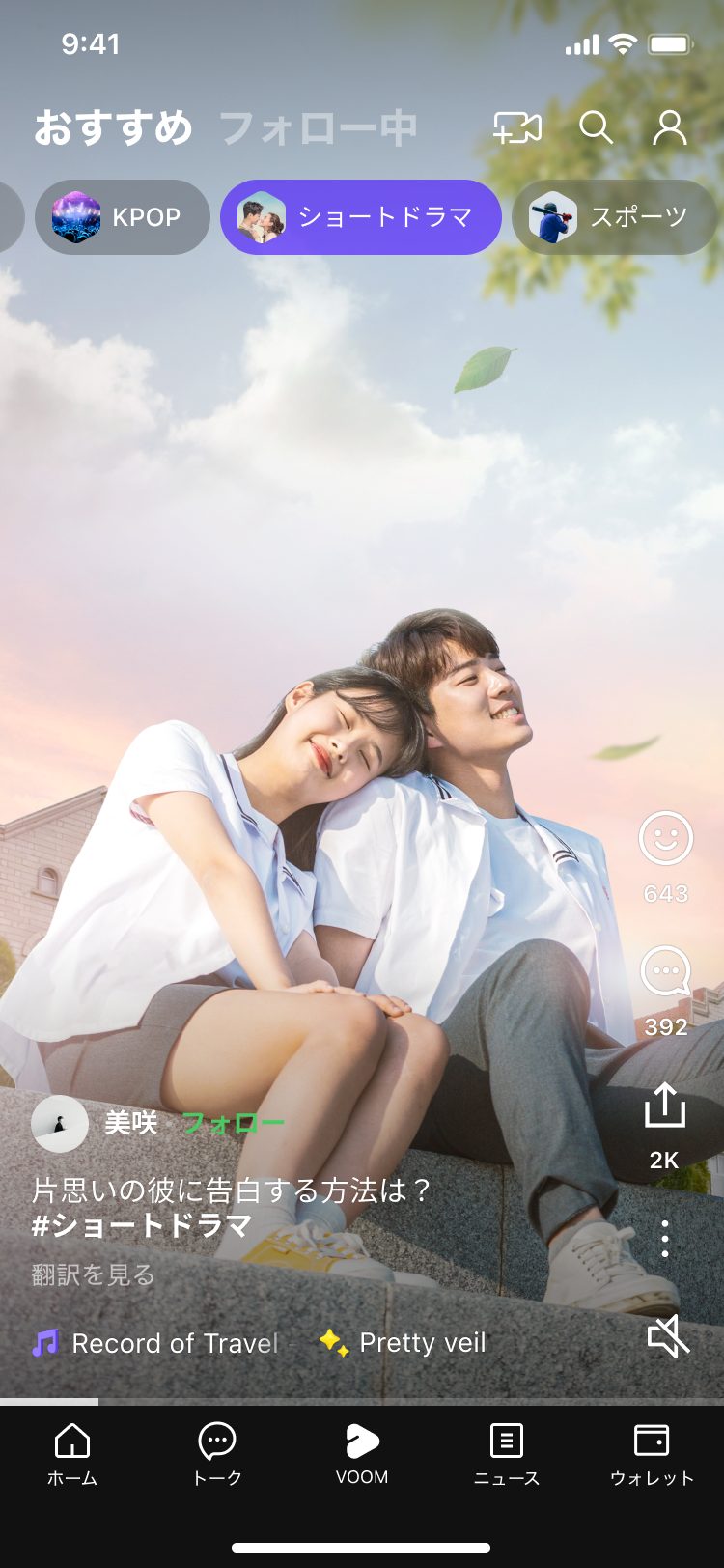This screenshot has height=1568, width=724.
Task: Tap 翻訳を見る to view translation
Action: tap(94, 1274)
